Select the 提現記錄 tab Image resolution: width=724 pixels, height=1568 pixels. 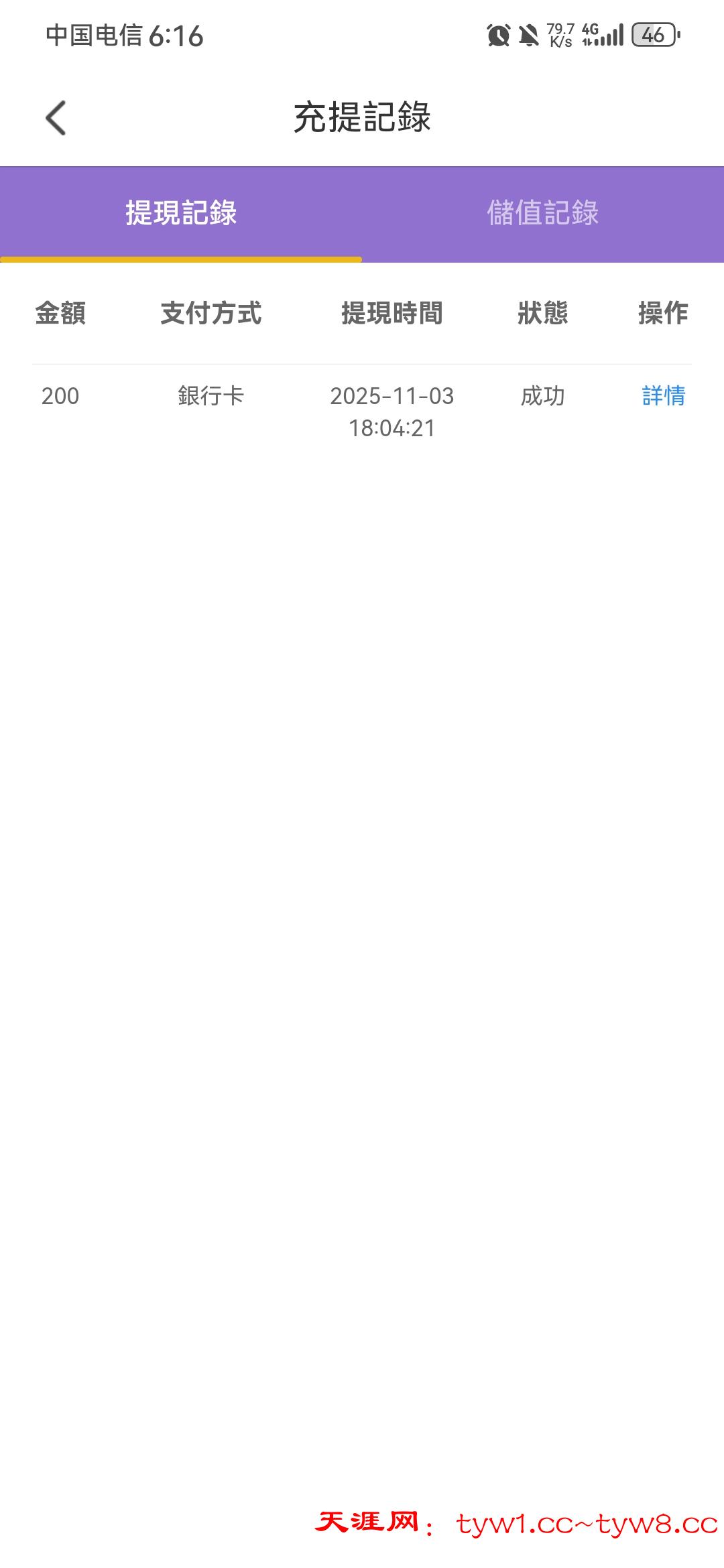coord(181,213)
